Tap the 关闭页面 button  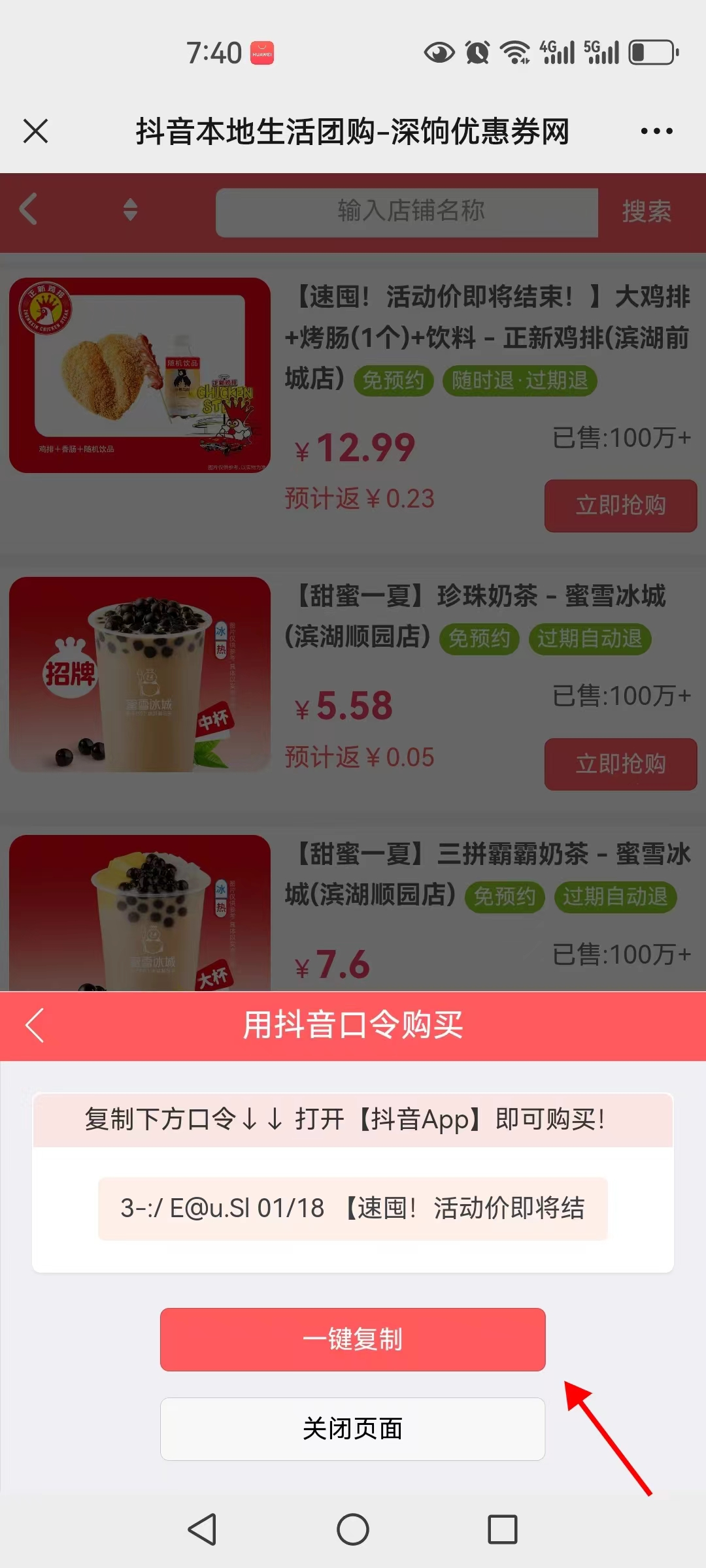point(352,1429)
